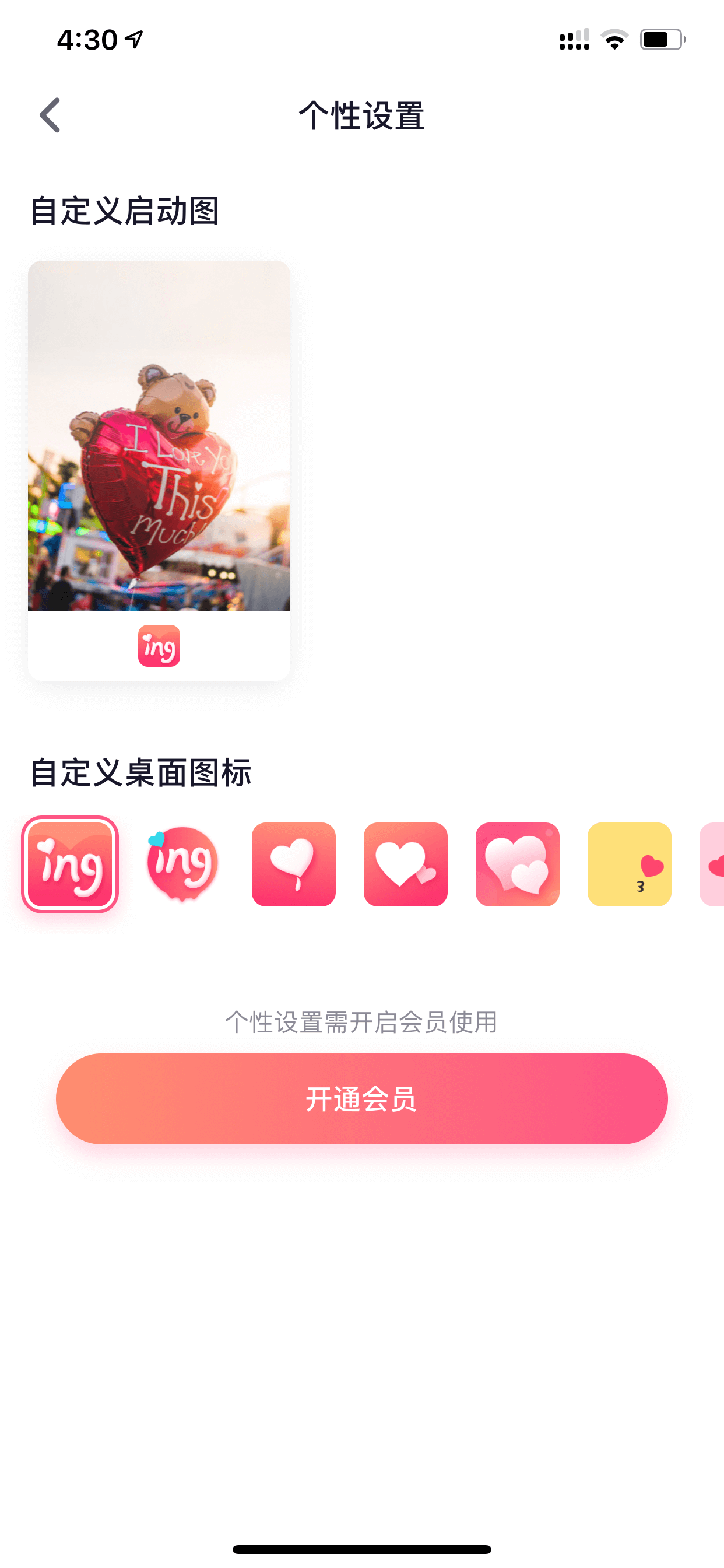Go back from 个性设置 page
Image resolution: width=724 pixels, height=1568 pixels.
click(x=50, y=115)
